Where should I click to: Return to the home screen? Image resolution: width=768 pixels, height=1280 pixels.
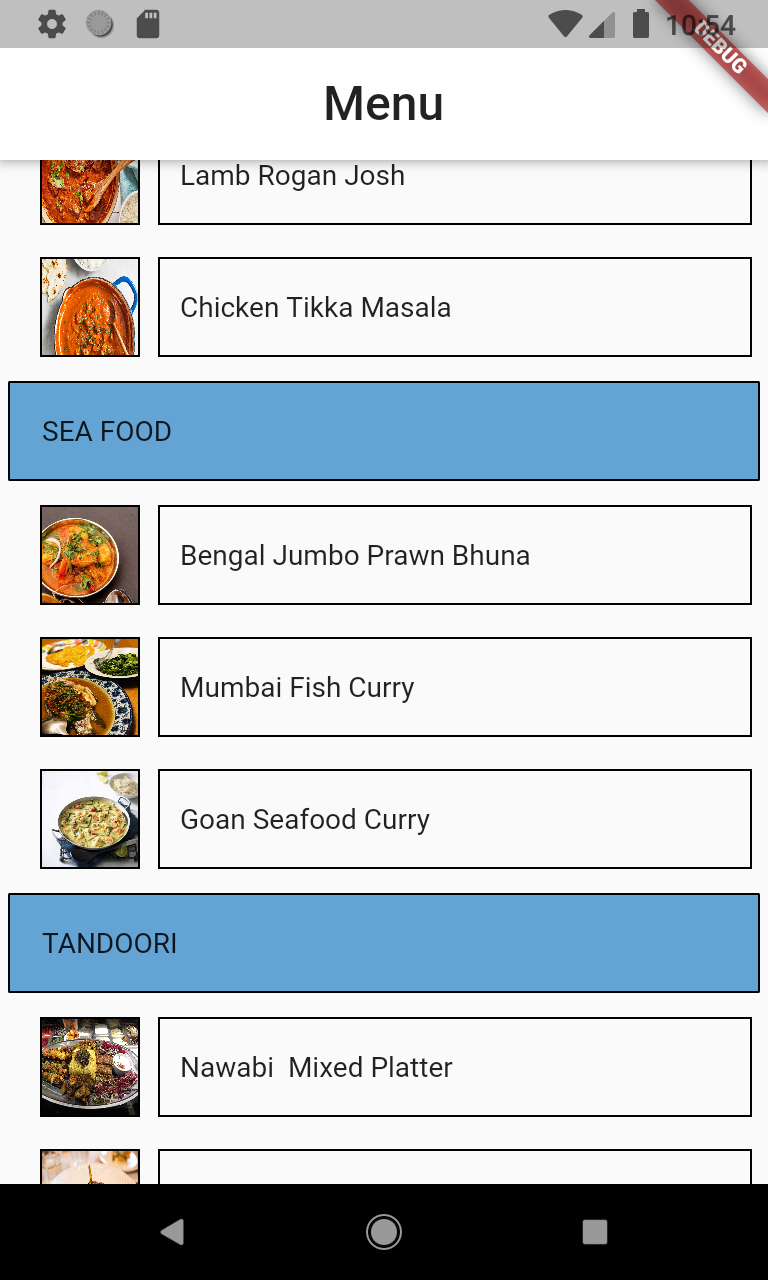click(x=384, y=1232)
